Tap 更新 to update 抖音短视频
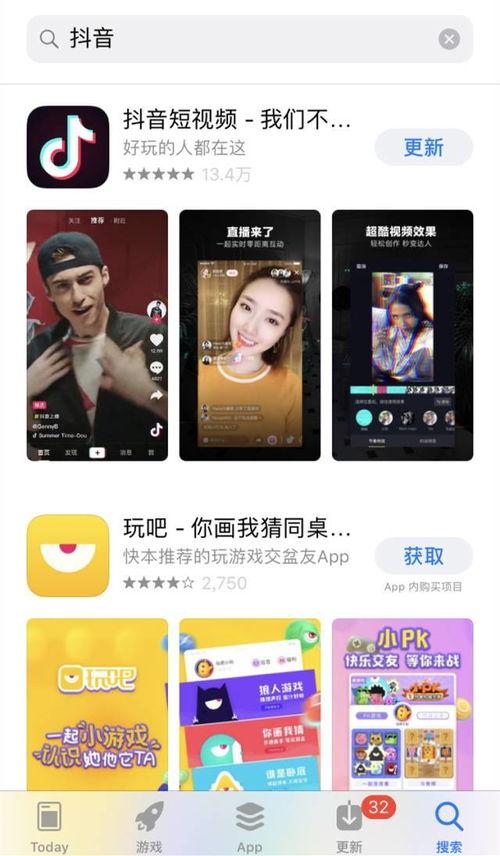Screen dimensions: 500x856 [424, 147]
